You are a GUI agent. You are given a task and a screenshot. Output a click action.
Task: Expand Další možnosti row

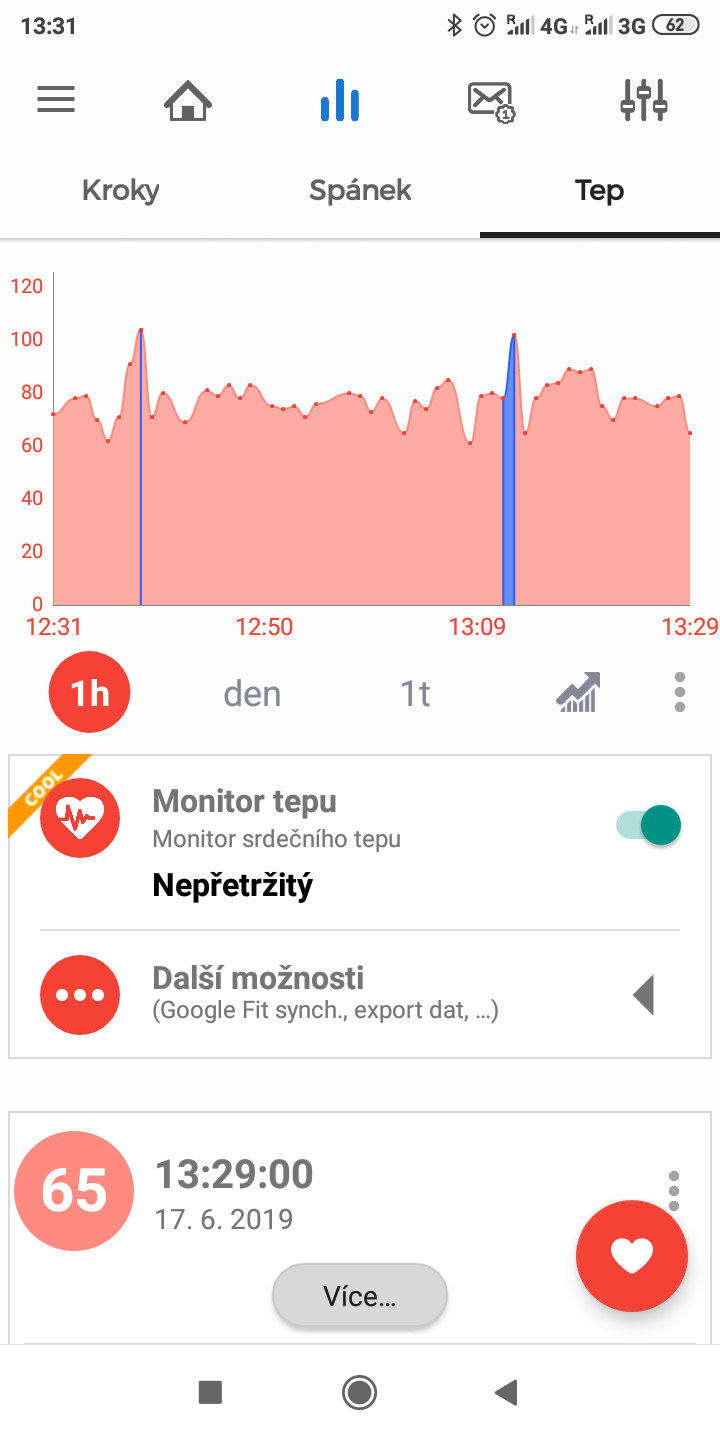coord(360,994)
